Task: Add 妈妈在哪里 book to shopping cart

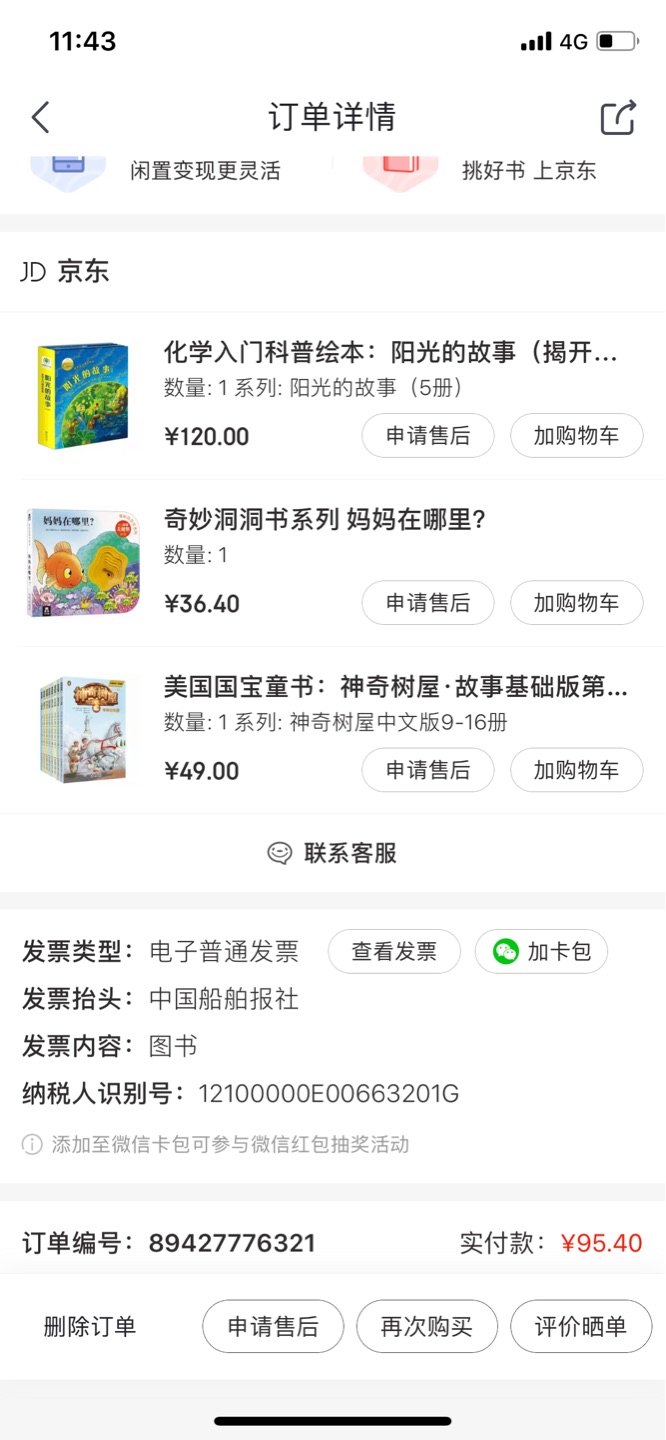Action: 576,603
